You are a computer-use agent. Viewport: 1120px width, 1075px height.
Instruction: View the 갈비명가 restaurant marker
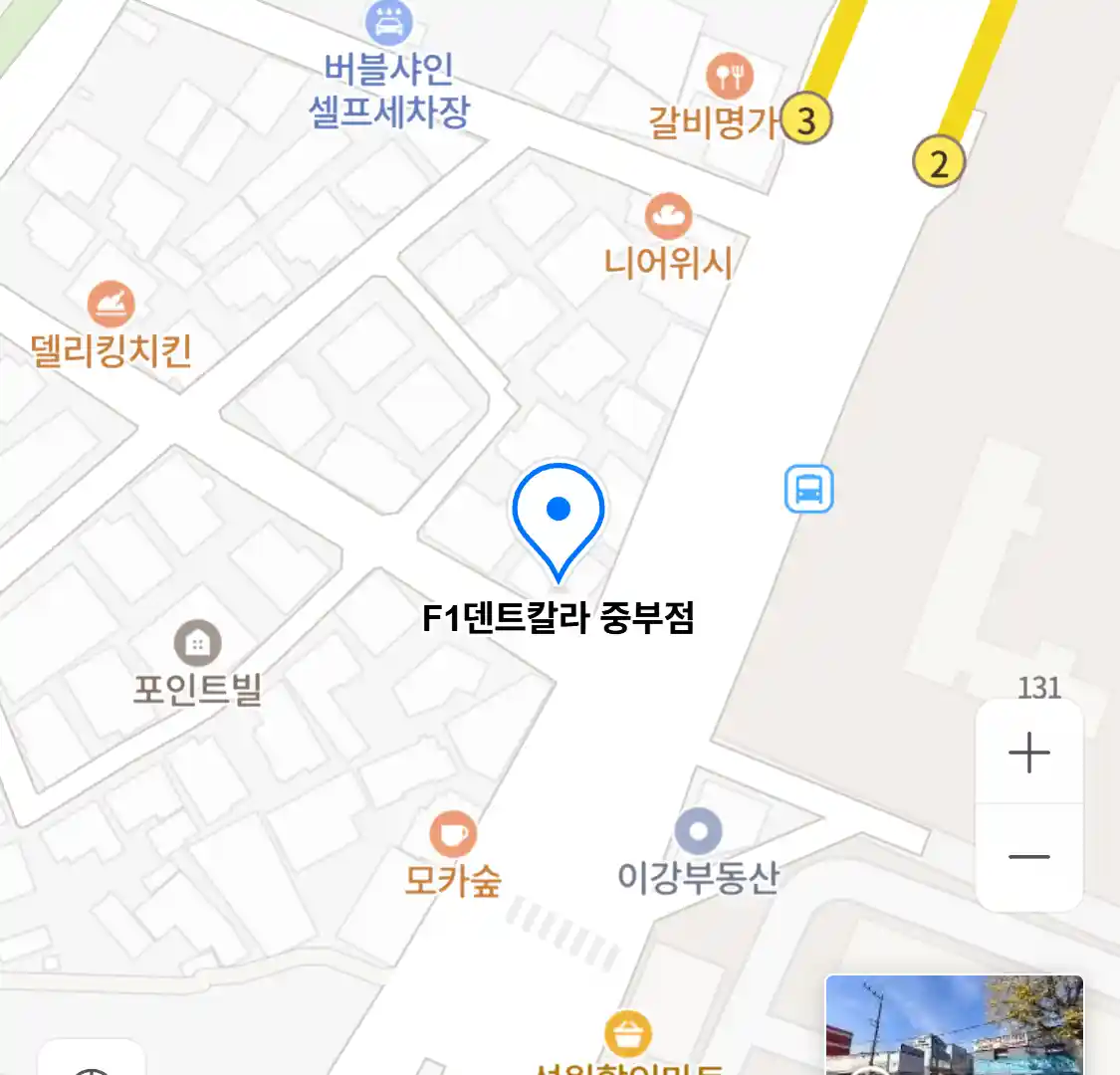(730, 76)
